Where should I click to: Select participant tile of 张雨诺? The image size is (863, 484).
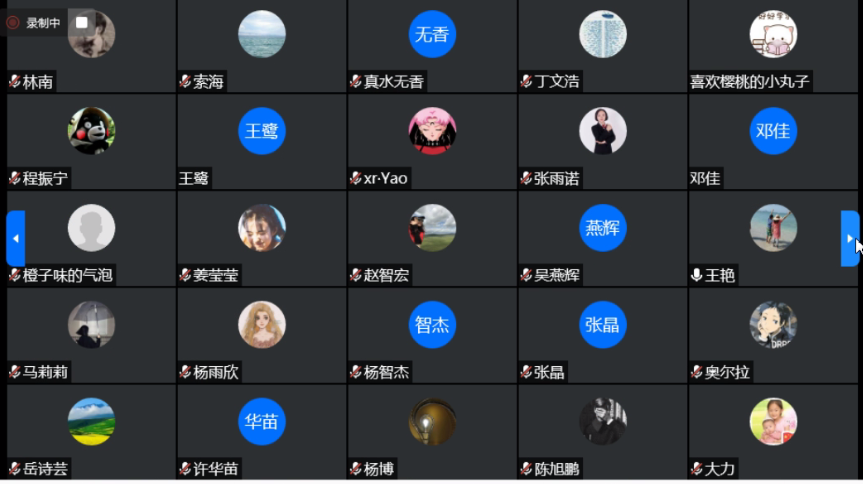pyautogui.click(x=603, y=141)
